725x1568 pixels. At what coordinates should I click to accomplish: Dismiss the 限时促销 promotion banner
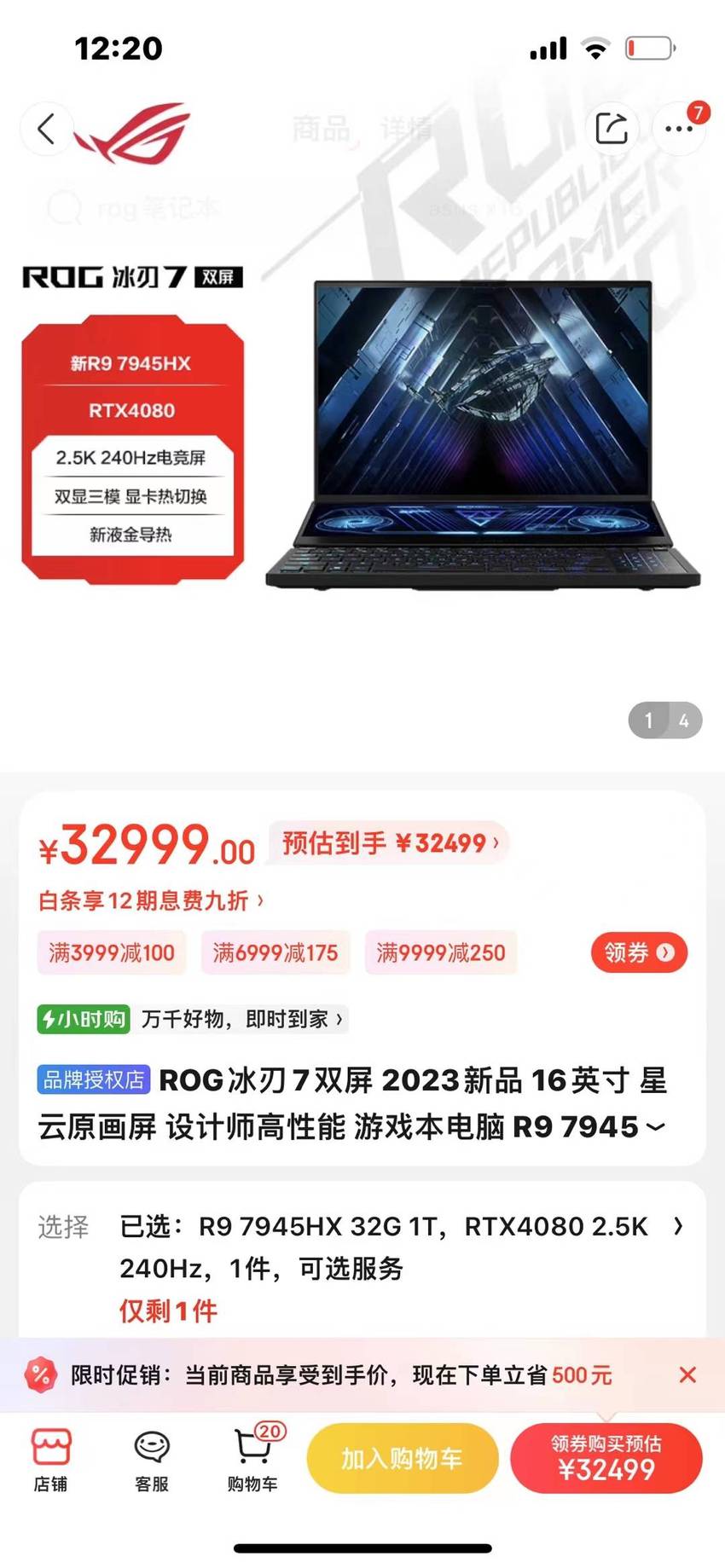(687, 1374)
